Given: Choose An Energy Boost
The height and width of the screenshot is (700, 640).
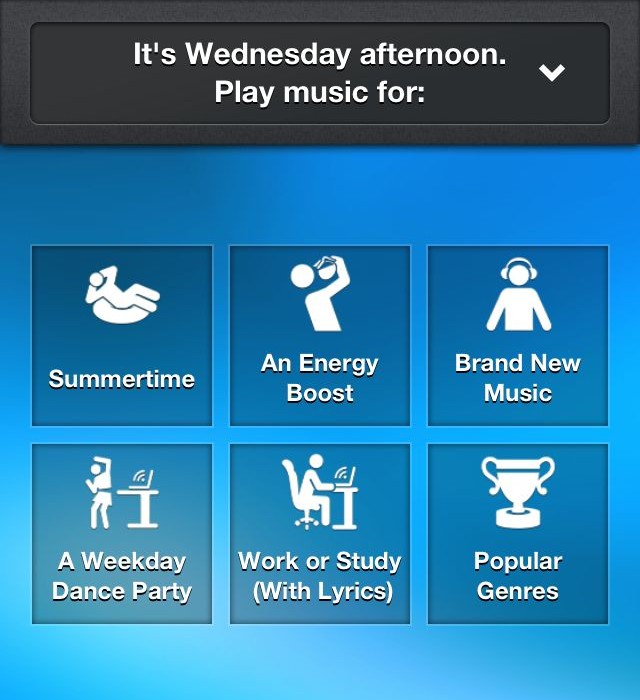Looking at the screenshot, I should pyautogui.click(x=320, y=336).
